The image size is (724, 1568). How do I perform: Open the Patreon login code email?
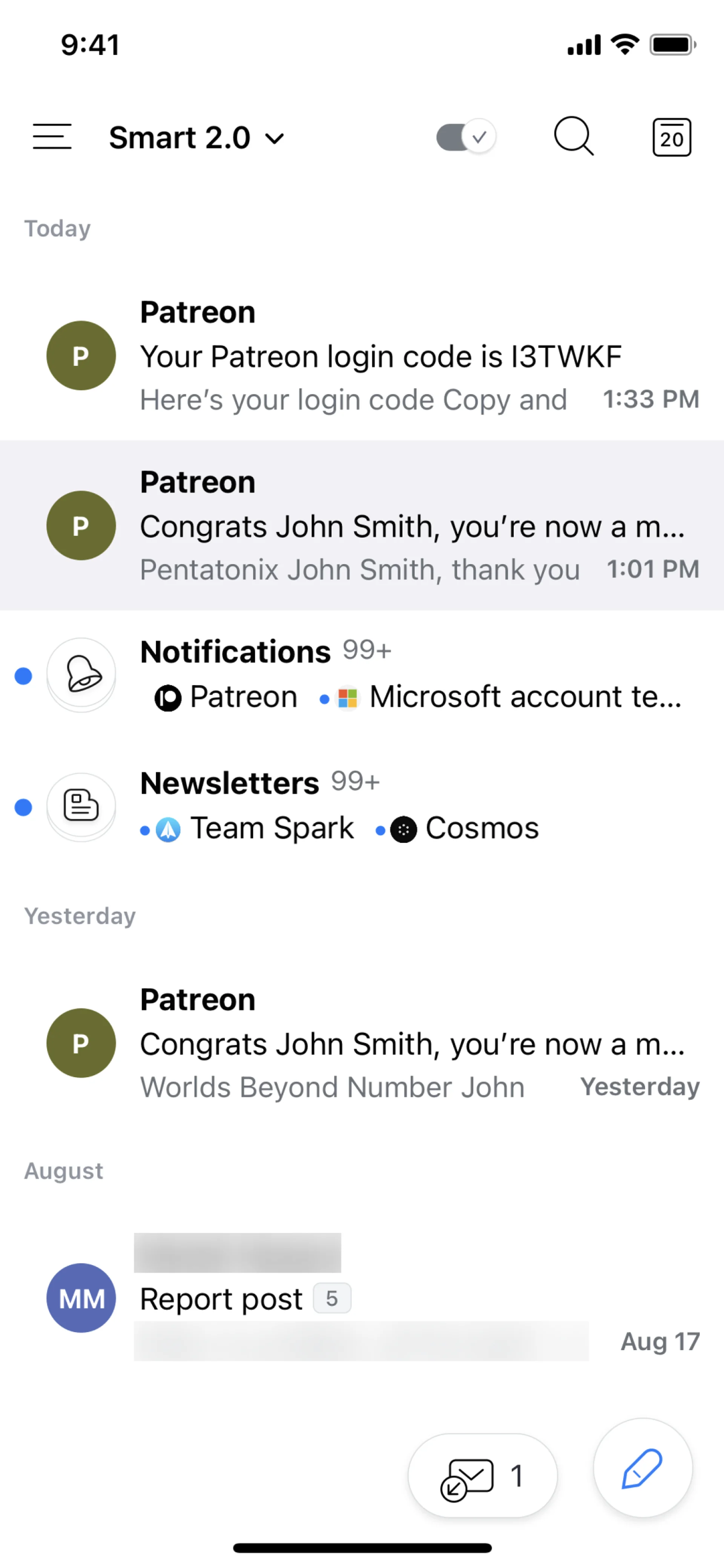click(x=380, y=356)
